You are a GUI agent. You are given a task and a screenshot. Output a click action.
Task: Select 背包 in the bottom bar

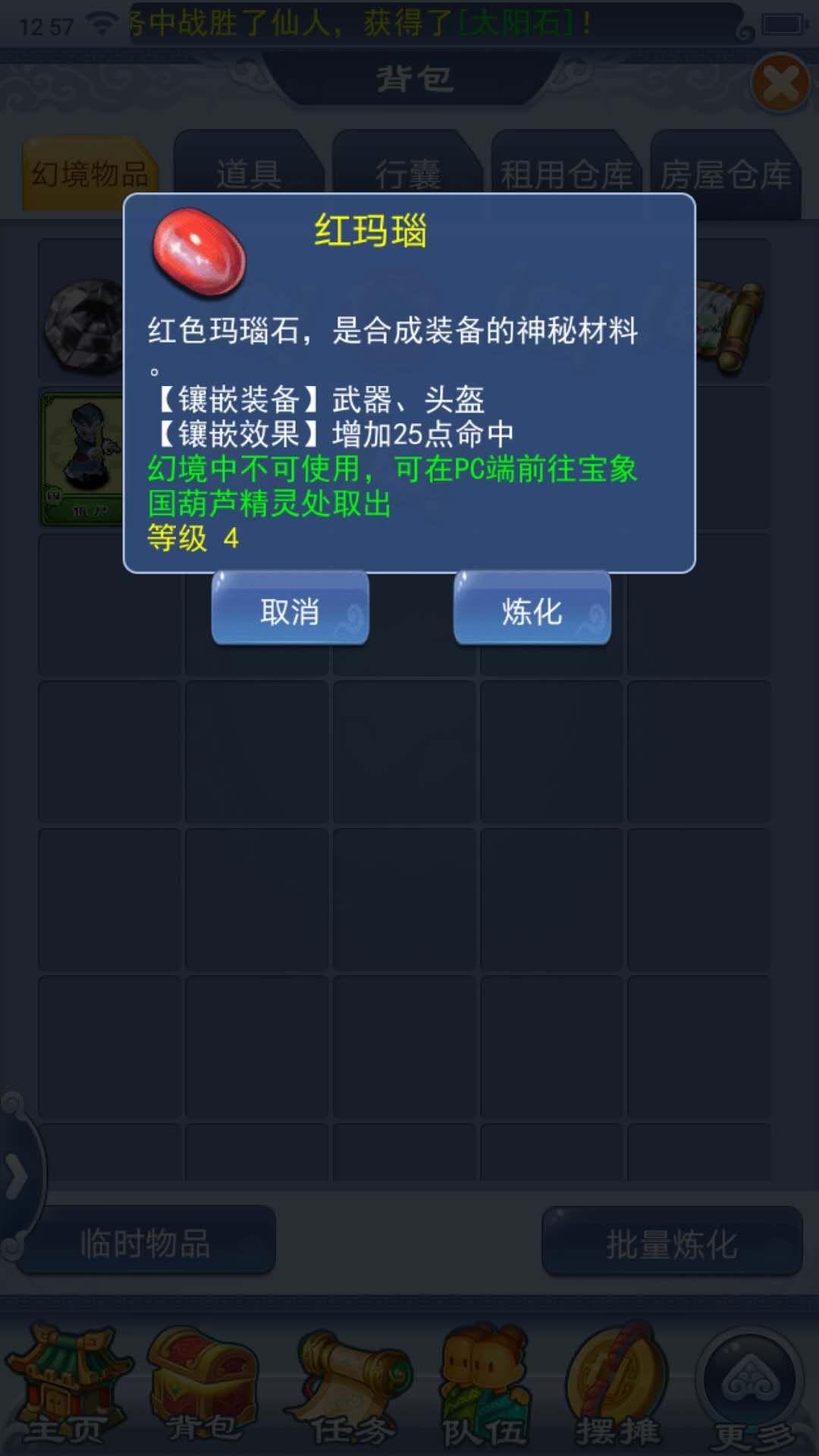pyautogui.click(x=203, y=1388)
